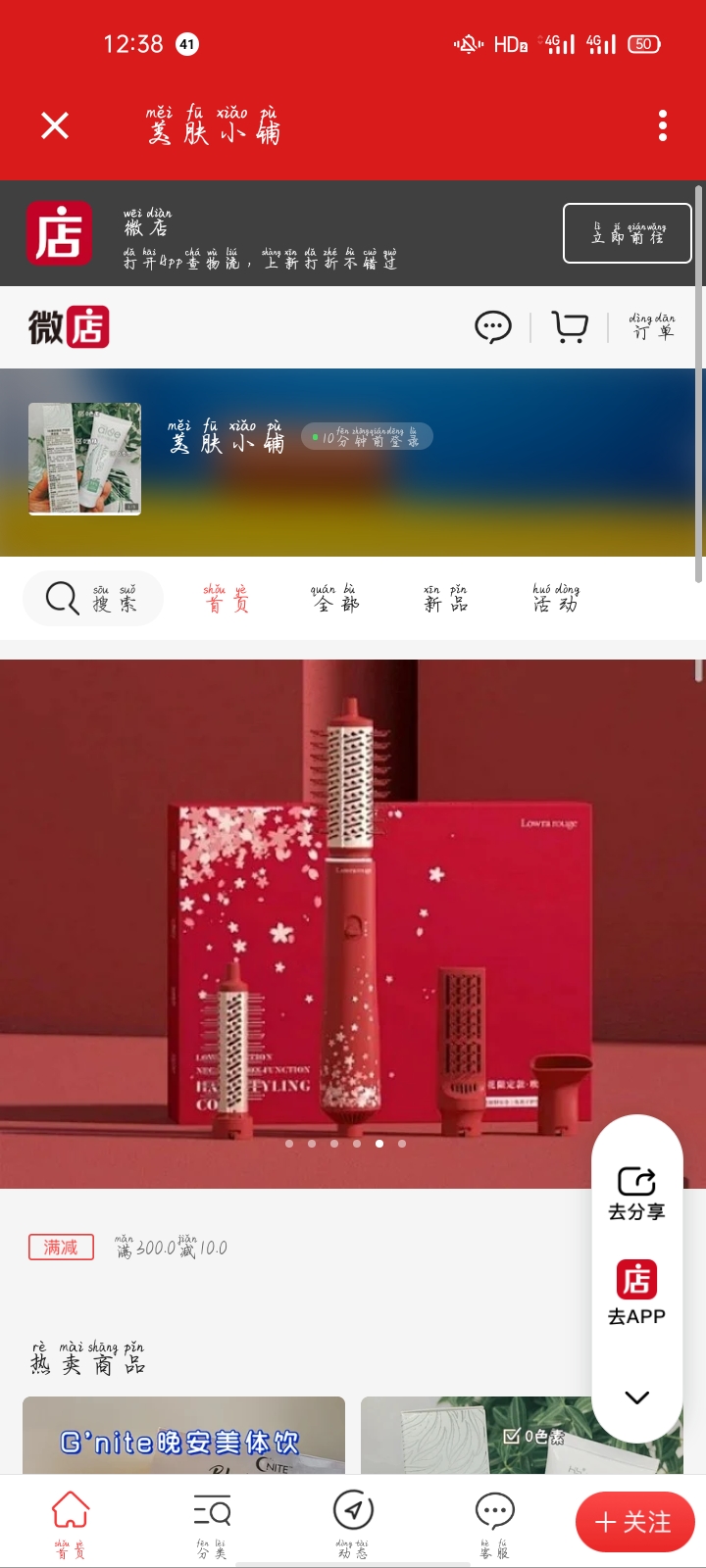Open the three-dot overflow menu
The image size is (706, 1568).
[663, 125]
